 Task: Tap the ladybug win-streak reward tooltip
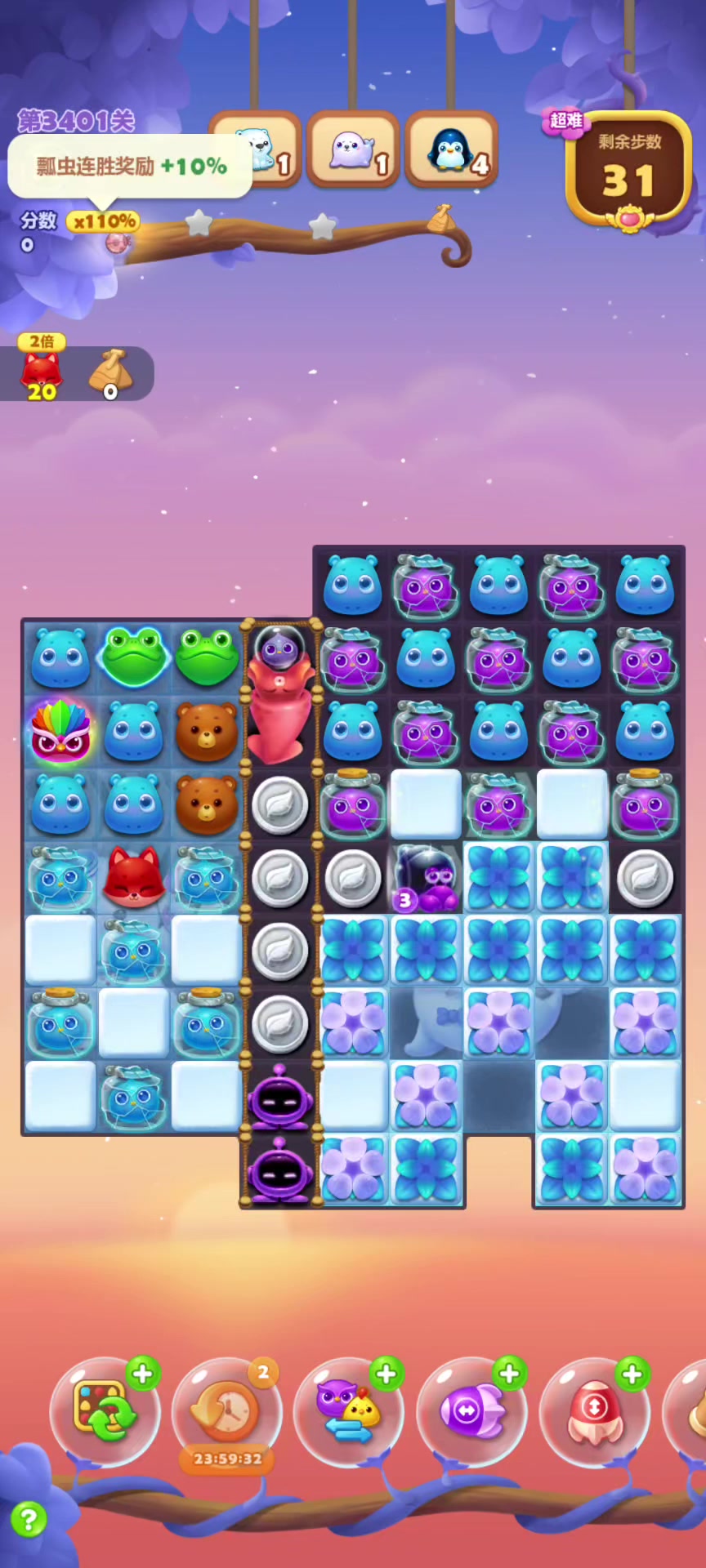tap(131, 167)
